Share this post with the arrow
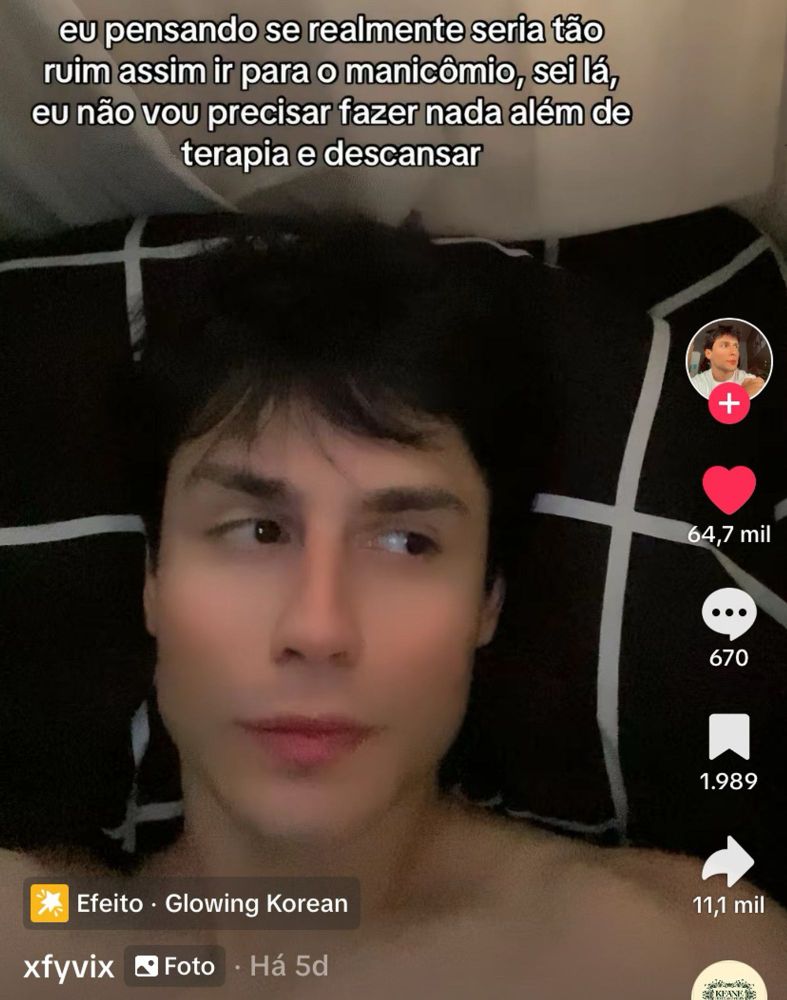Image resolution: width=787 pixels, height=1000 pixels. coord(728,861)
